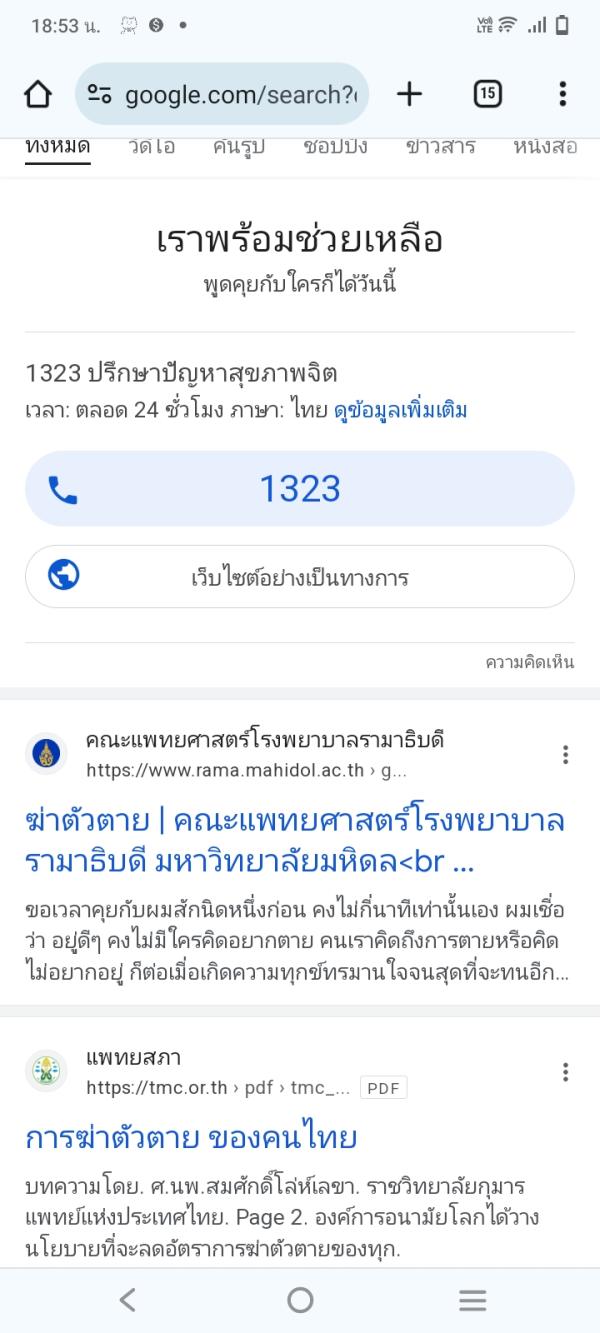
Task: Switch to the ข่าวสาร search tab
Action: (440, 147)
